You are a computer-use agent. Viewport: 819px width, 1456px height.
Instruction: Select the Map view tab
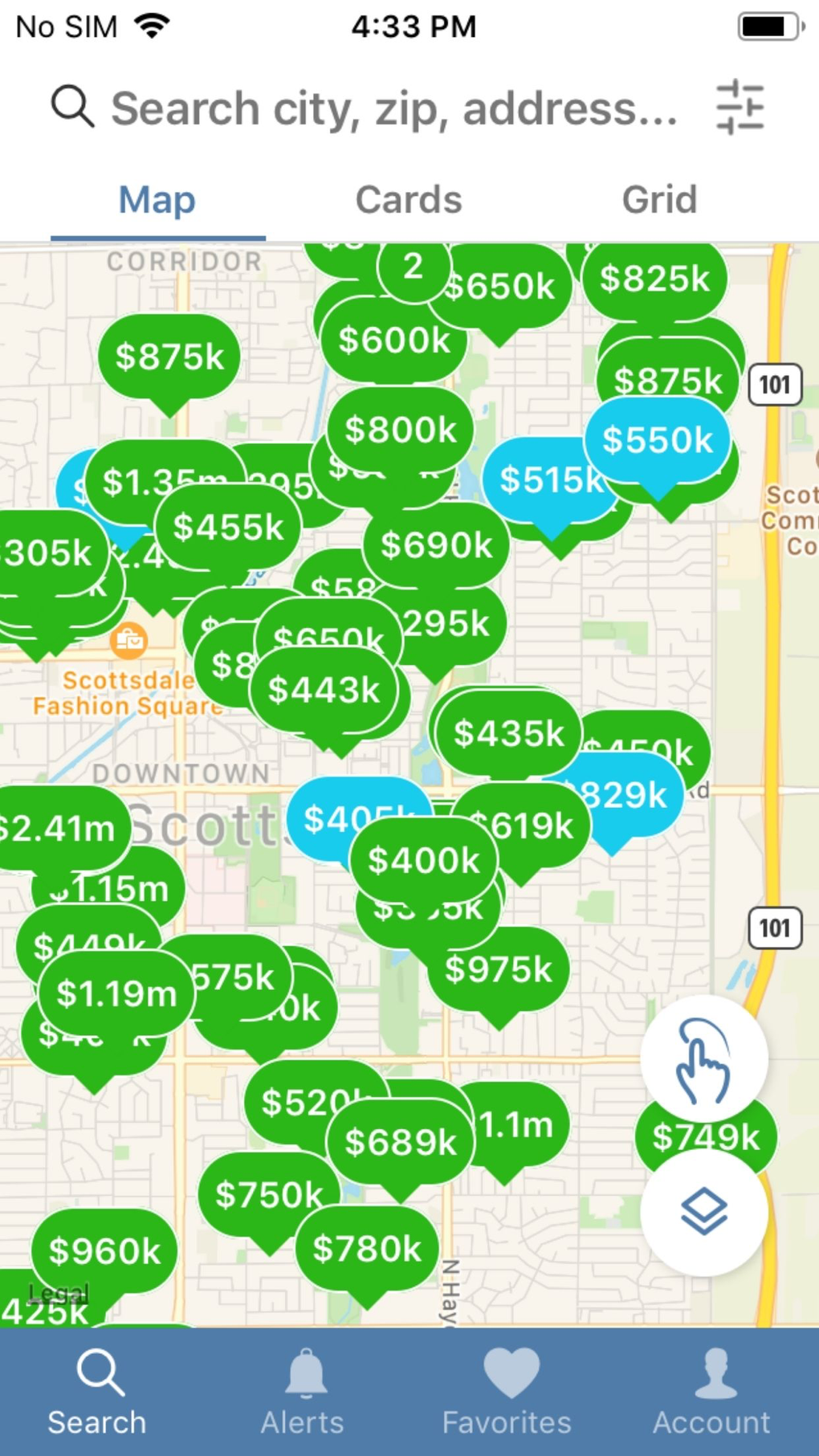[x=157, y=200]
